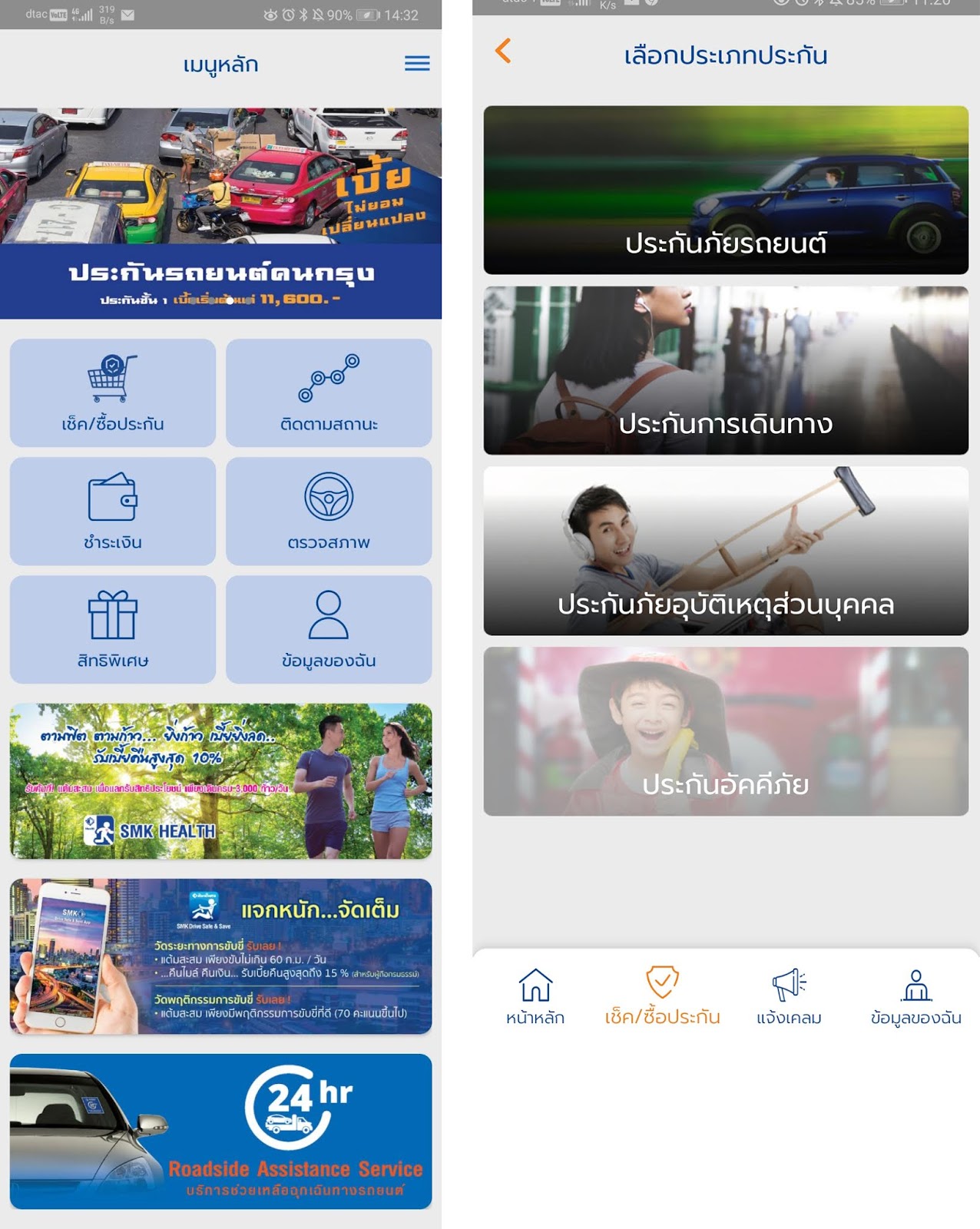980x1229 pixels.
Task: View the แจกหนัก...จัดเต็ม promotion banner
Action: pyautogui.click(x=220, y=956)
